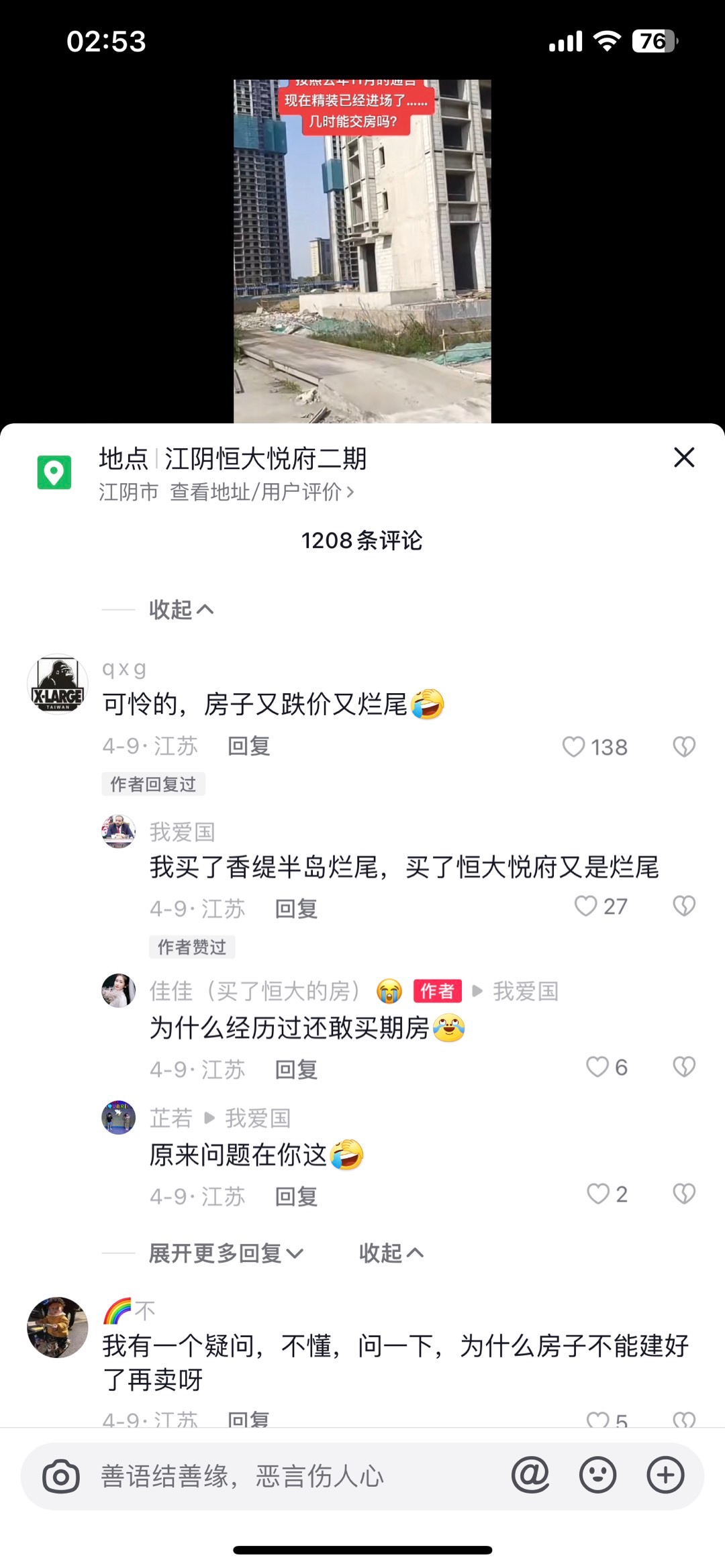Screen dimensions: 725x1568
Task: Dislike qxg's comment
Action: [683, 747]
